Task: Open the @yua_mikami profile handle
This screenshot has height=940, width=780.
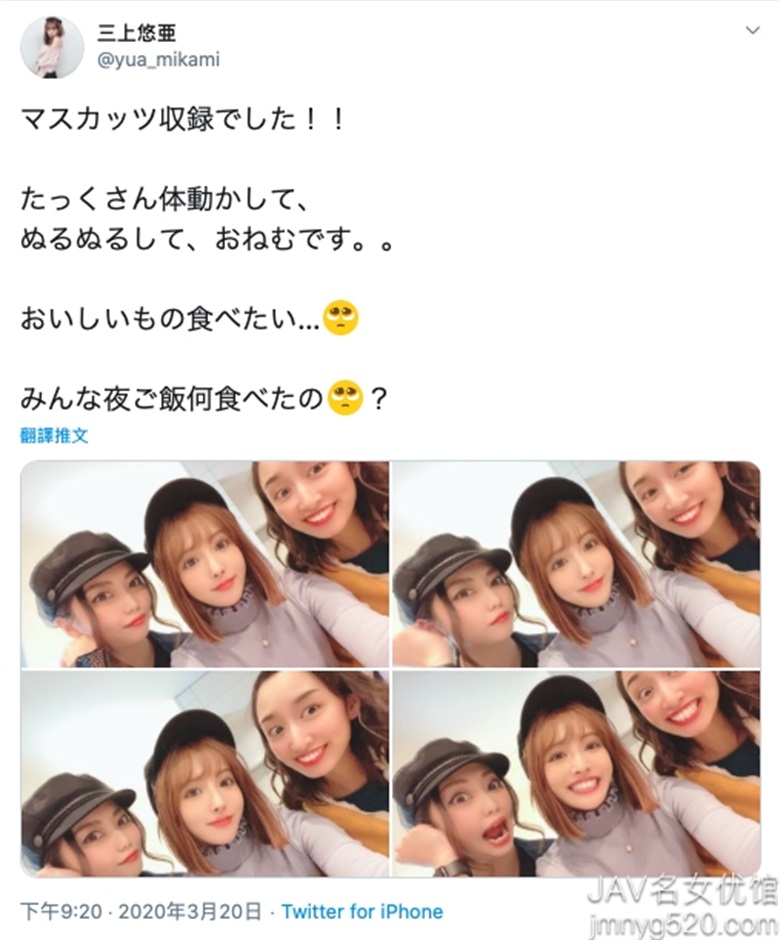Action: (x=158, y=60)
